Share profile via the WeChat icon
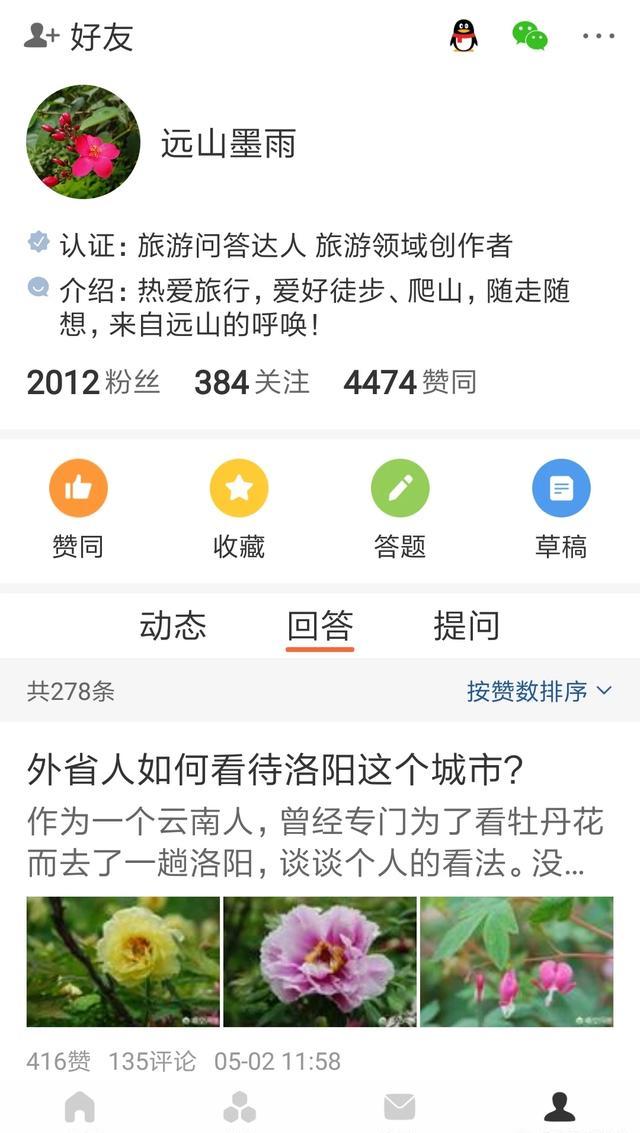The height and width of the screenshot is (1133, 640). pos(530,35)
